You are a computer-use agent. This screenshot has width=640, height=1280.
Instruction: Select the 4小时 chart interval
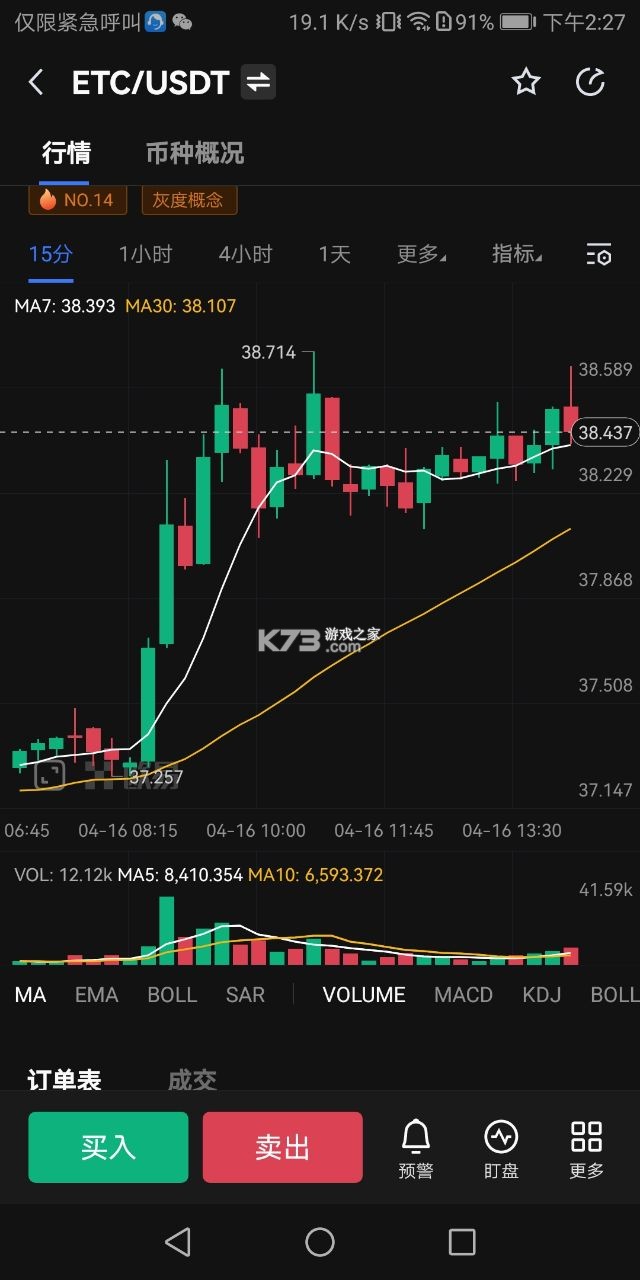tap(245, 254)
